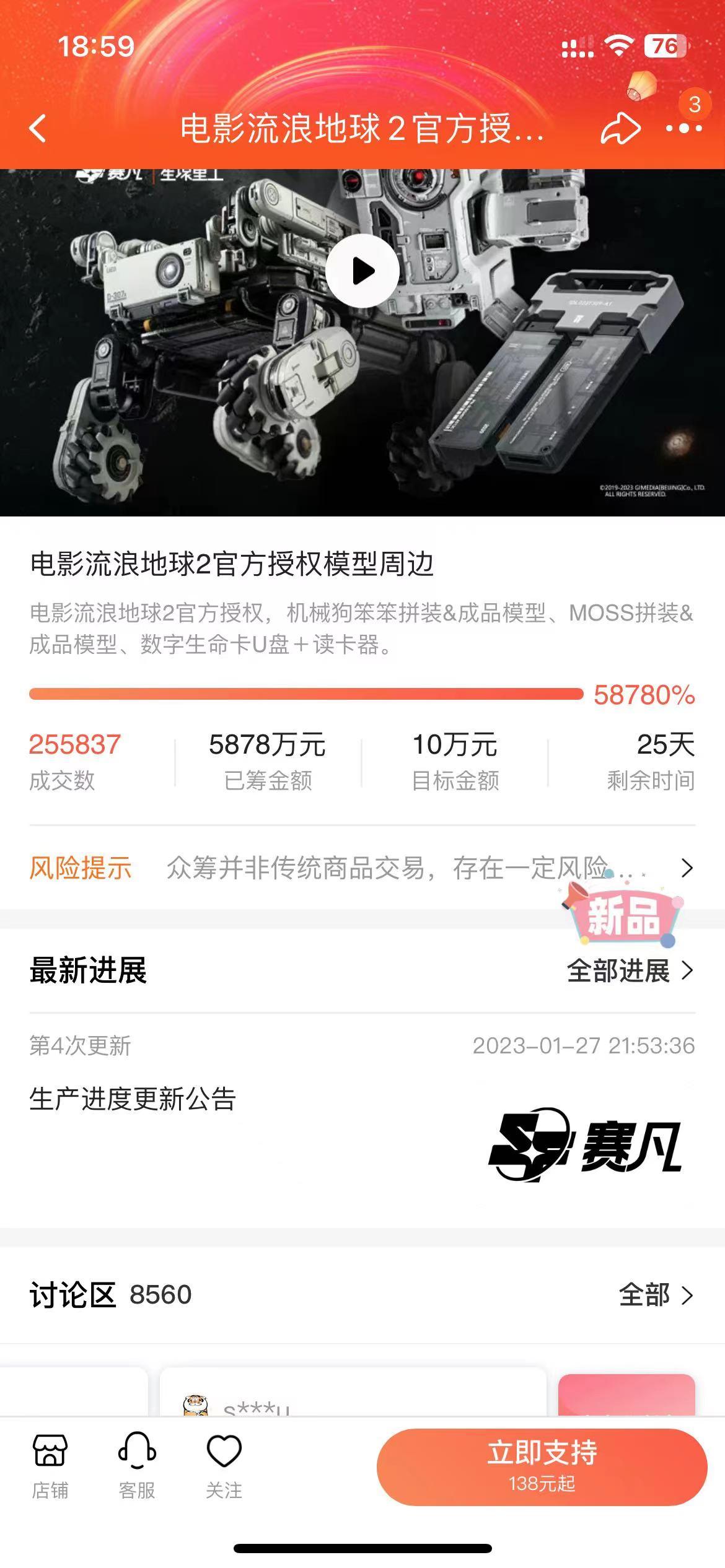
Task: Open the 生产进度更新公告 update
Action: pyautogui.click(x=133, y=1099)
